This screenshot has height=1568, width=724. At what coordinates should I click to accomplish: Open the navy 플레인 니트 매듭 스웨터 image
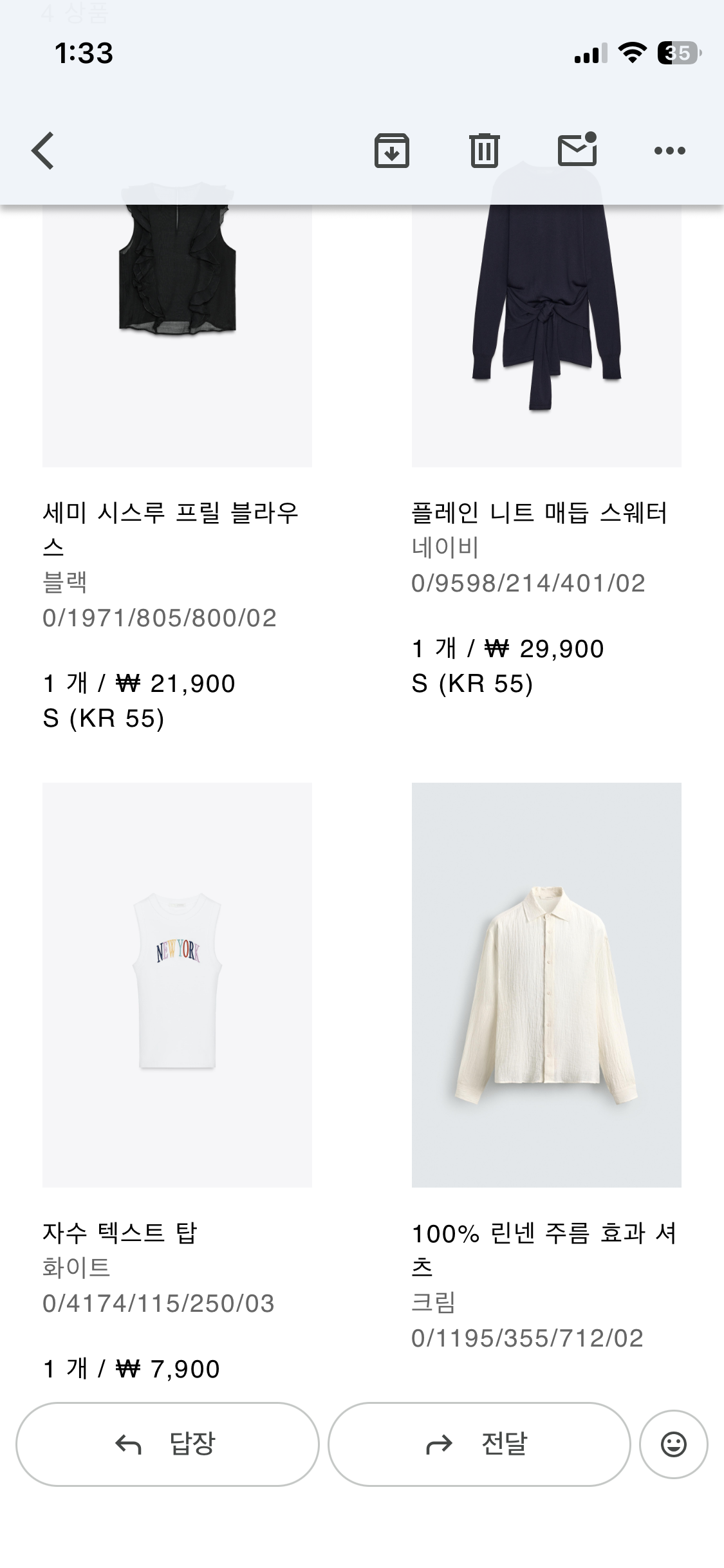click(x=546, y=335)
